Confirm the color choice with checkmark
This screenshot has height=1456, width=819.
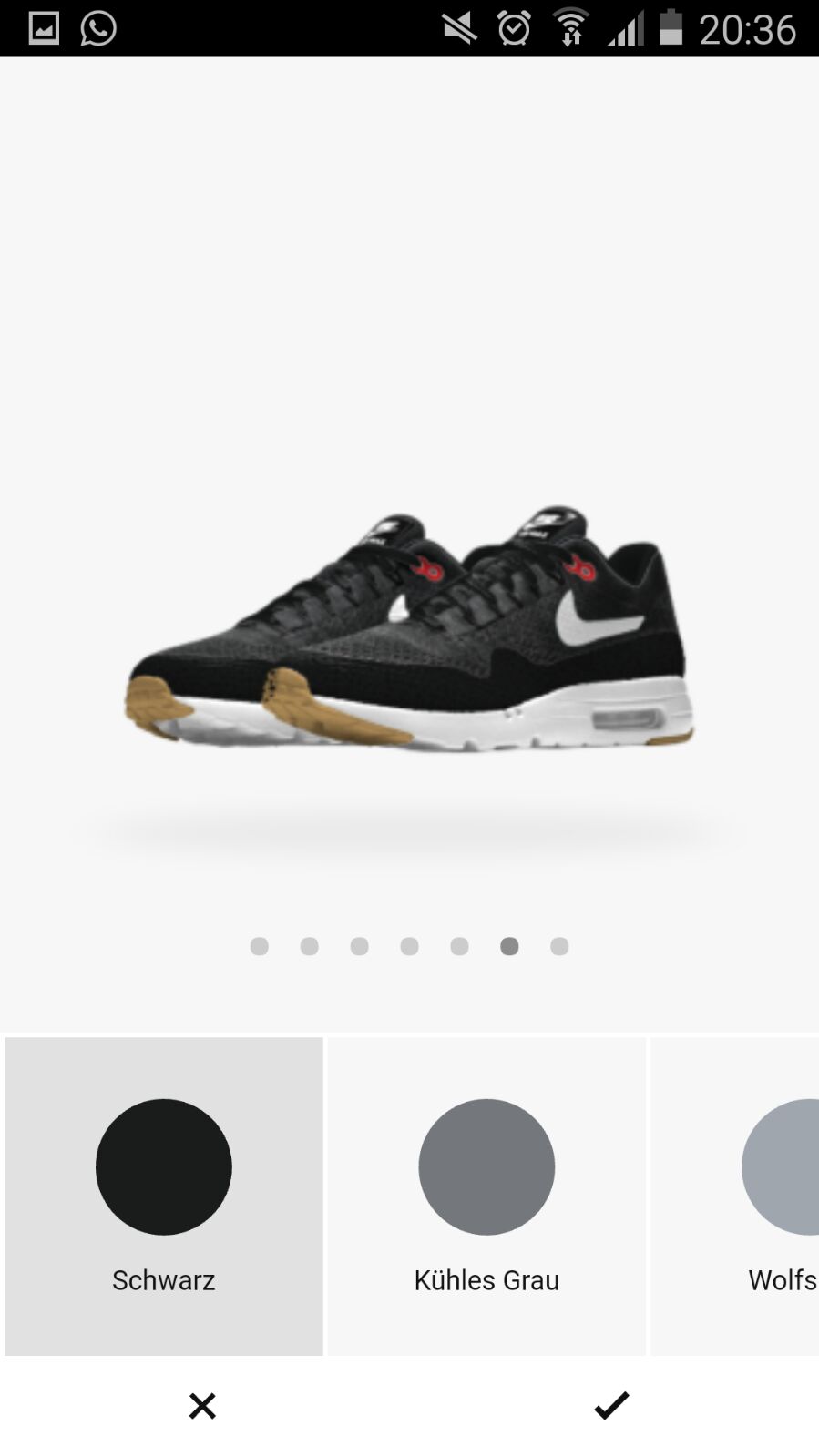[611, 1405]
